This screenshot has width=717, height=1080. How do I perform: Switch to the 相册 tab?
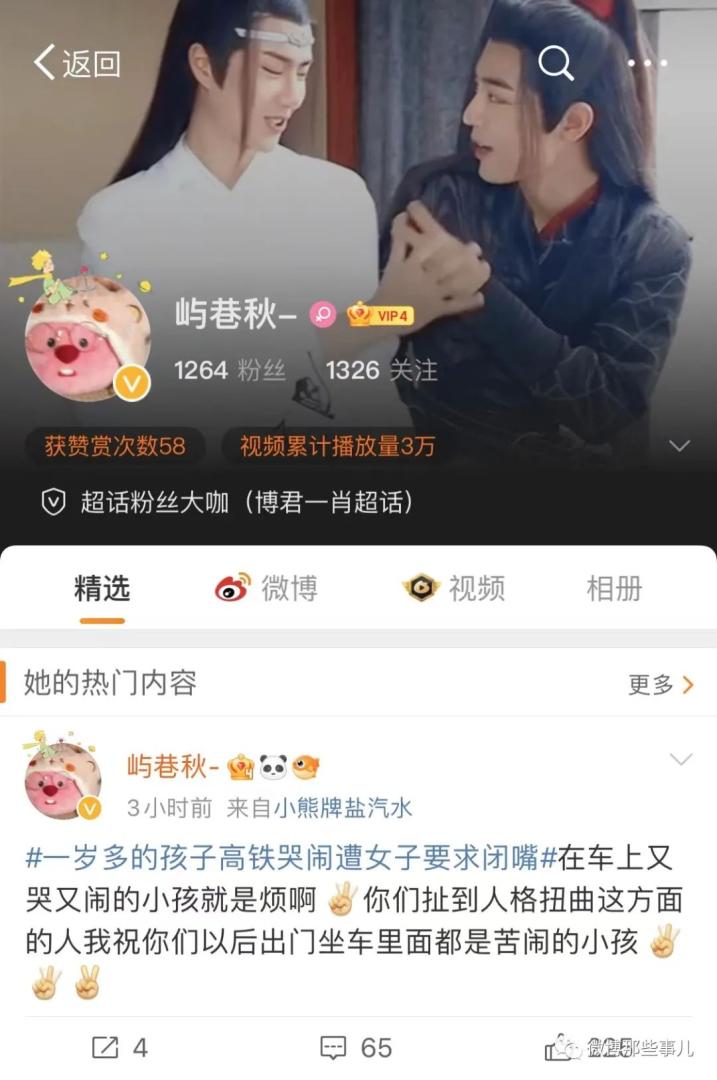pos(614,588)
